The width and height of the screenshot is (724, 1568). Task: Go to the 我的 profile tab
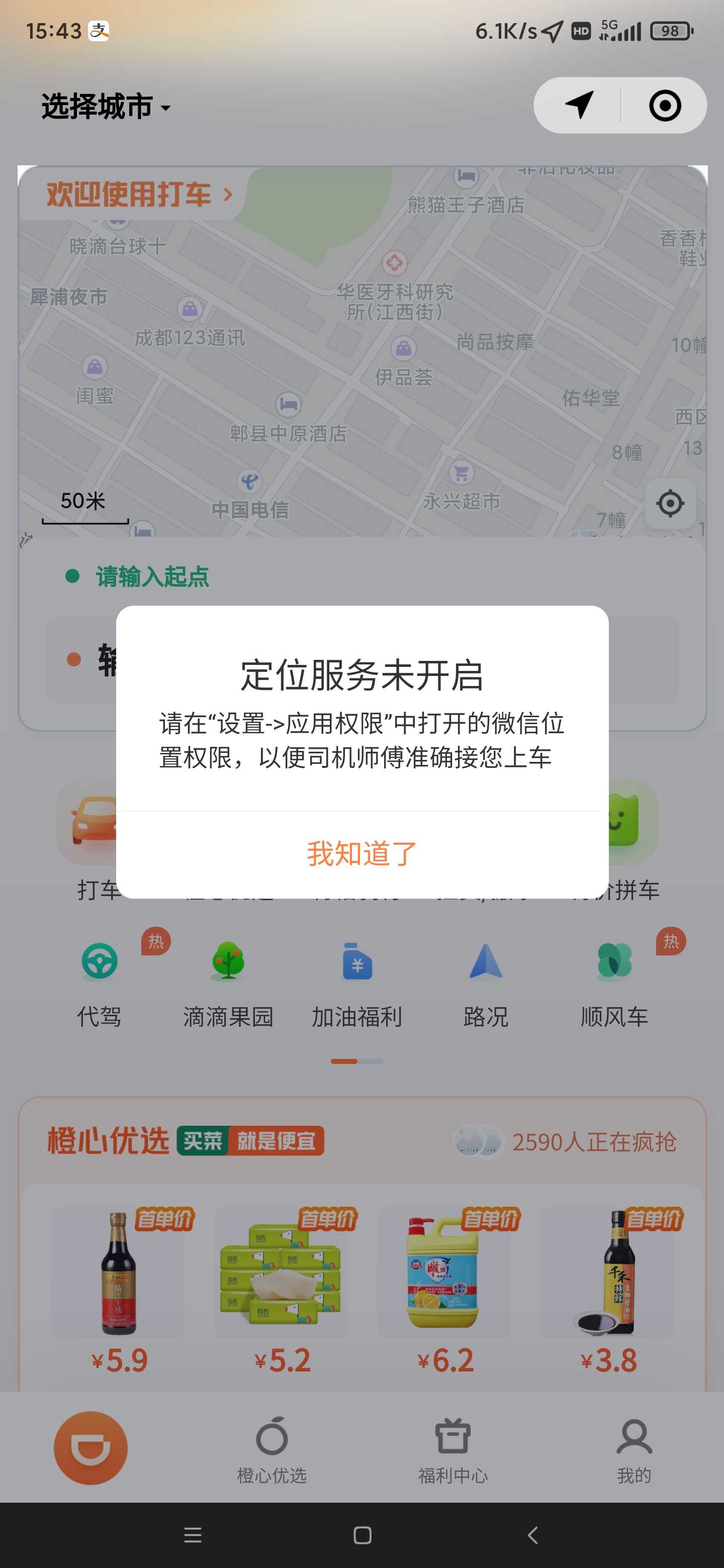click(x=634, y=1450)
